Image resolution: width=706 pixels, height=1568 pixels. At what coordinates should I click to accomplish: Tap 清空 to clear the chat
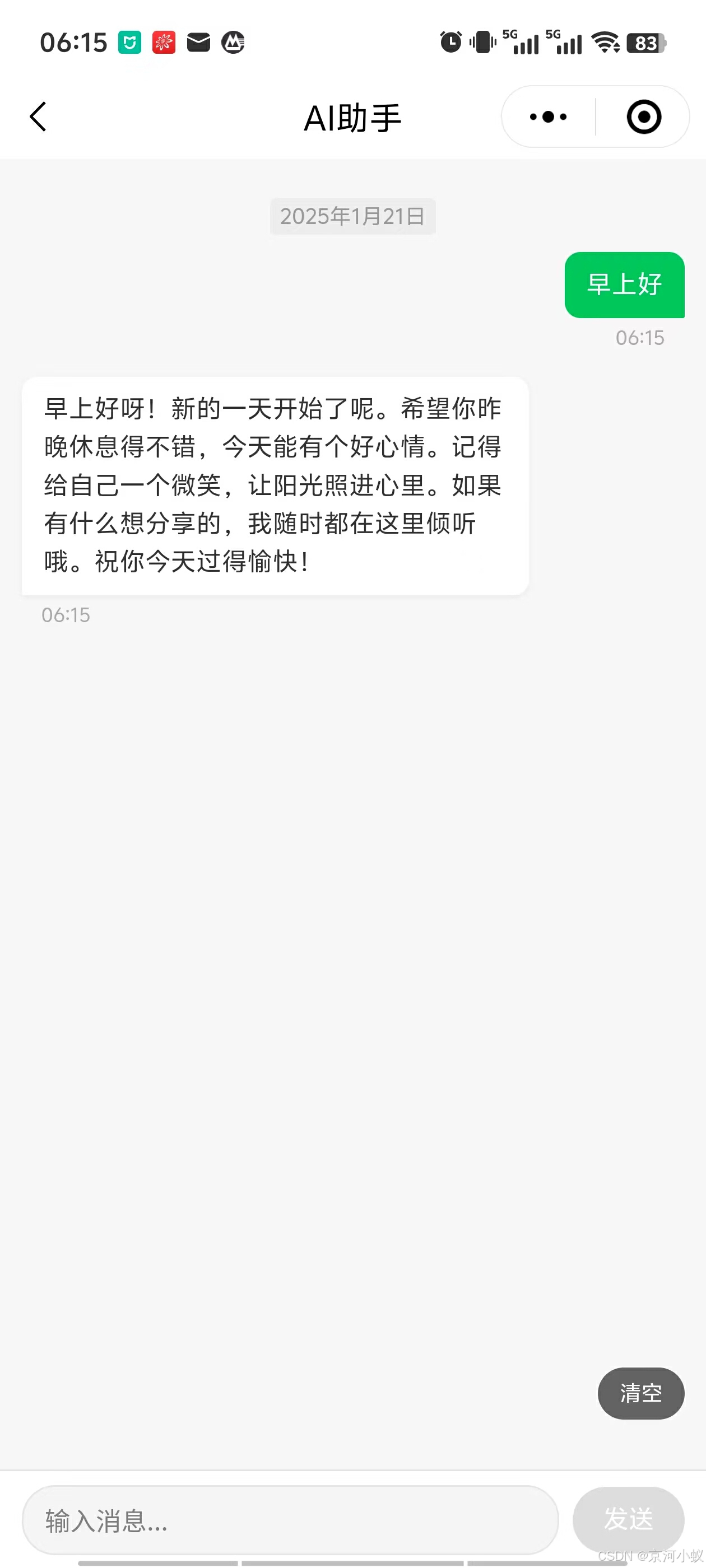click(640, 1393)
